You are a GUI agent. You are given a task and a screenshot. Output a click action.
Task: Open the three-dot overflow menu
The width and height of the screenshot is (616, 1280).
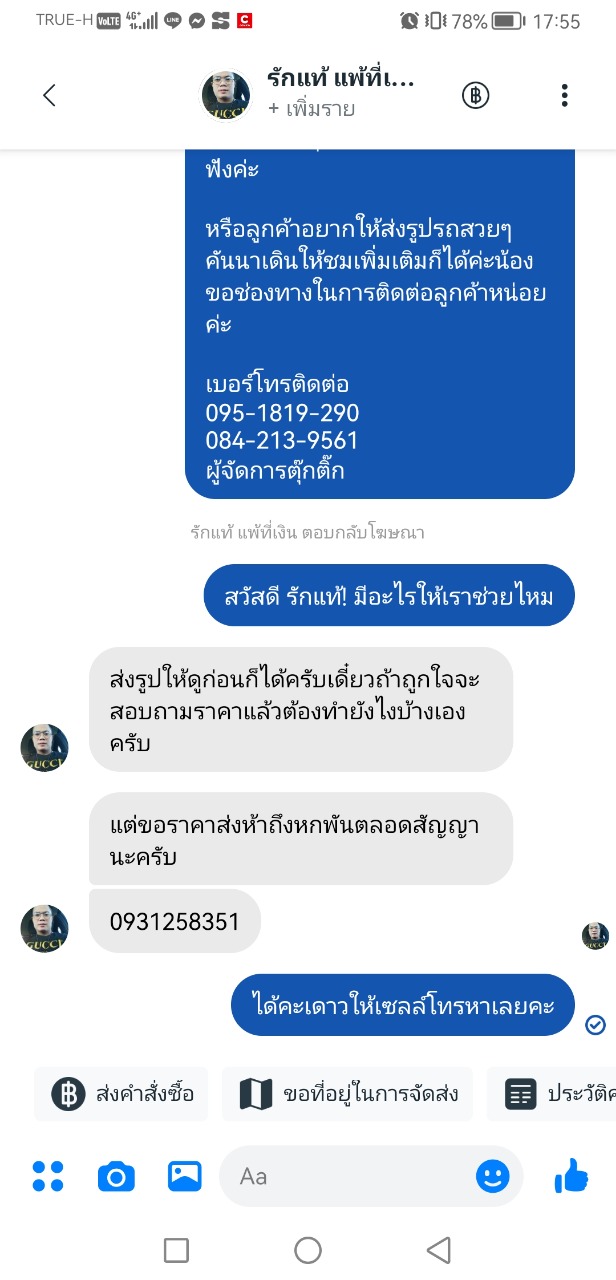[565, 95]
